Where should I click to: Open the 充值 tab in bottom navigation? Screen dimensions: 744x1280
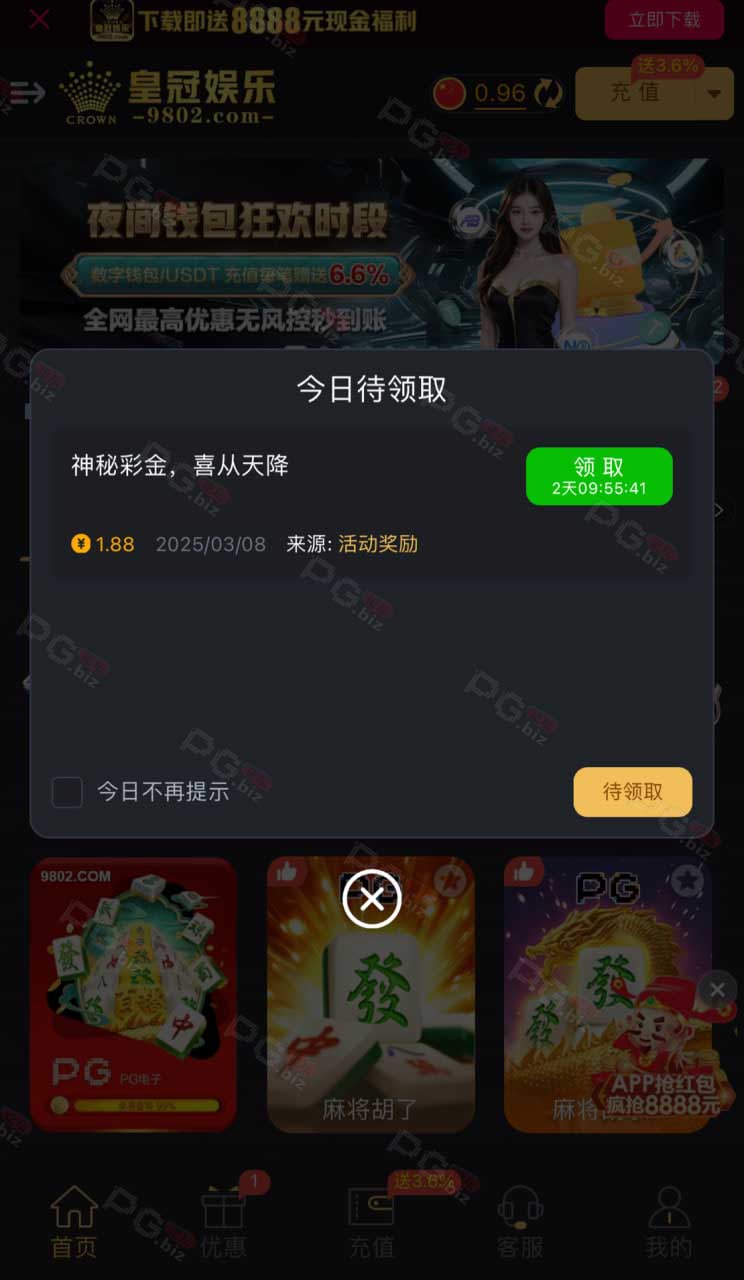[x=371, y=1222]
